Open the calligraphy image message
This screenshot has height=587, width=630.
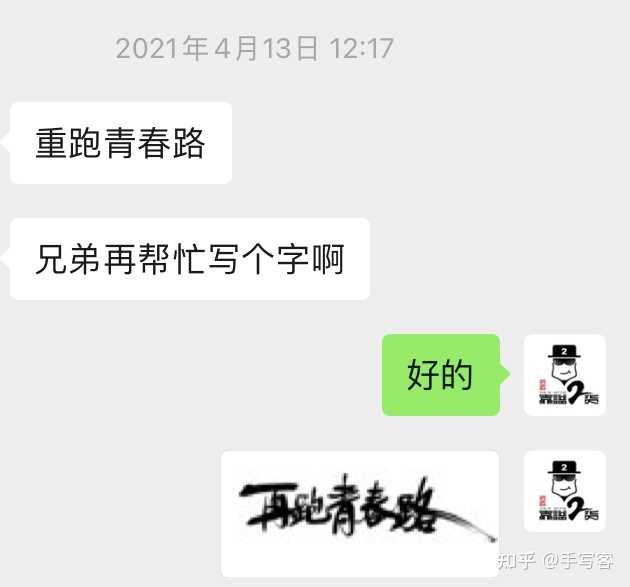click(x=359, y=513)
